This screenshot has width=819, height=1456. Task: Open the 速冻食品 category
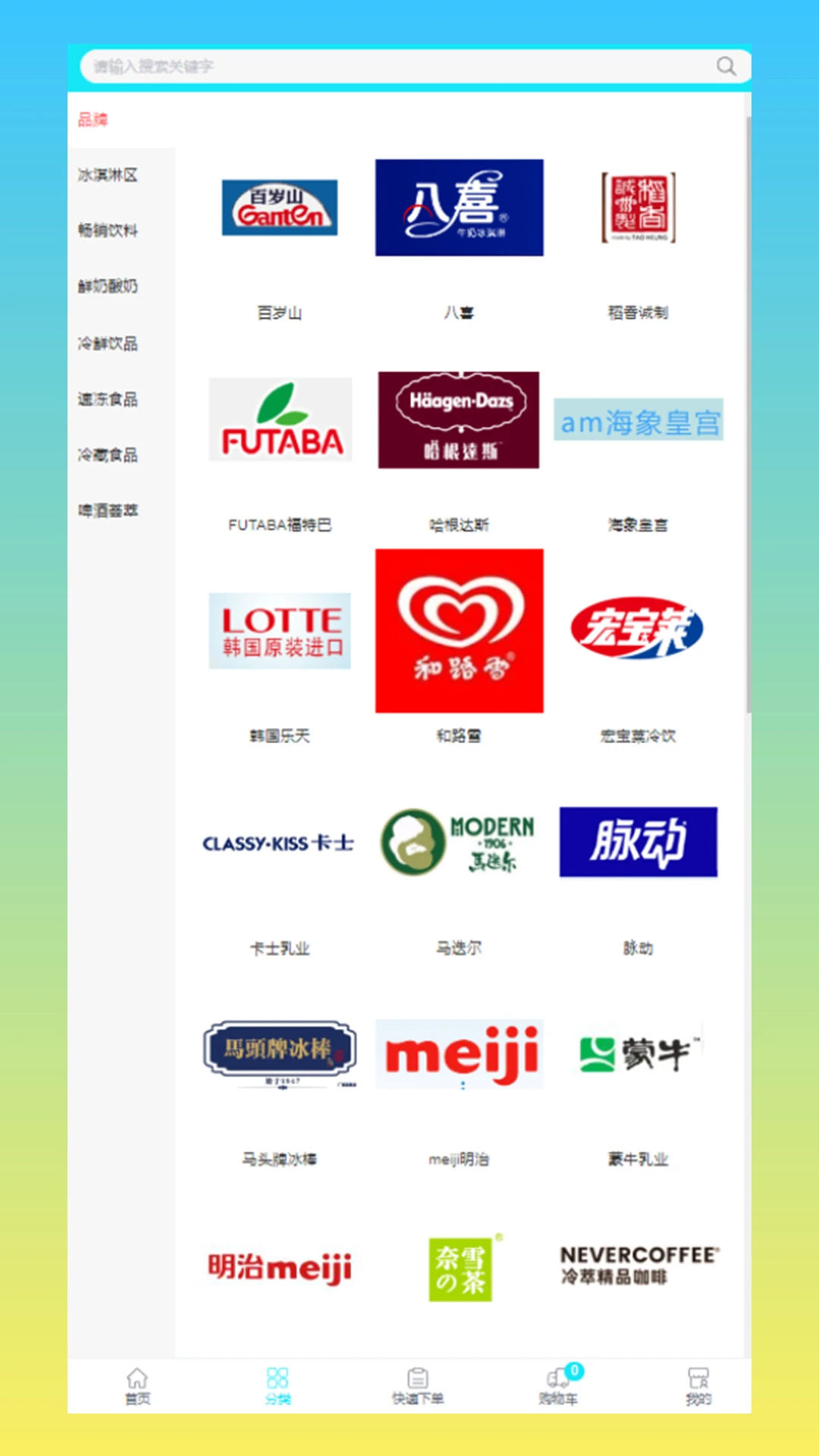pyautogui.click(x=107, y=400)
